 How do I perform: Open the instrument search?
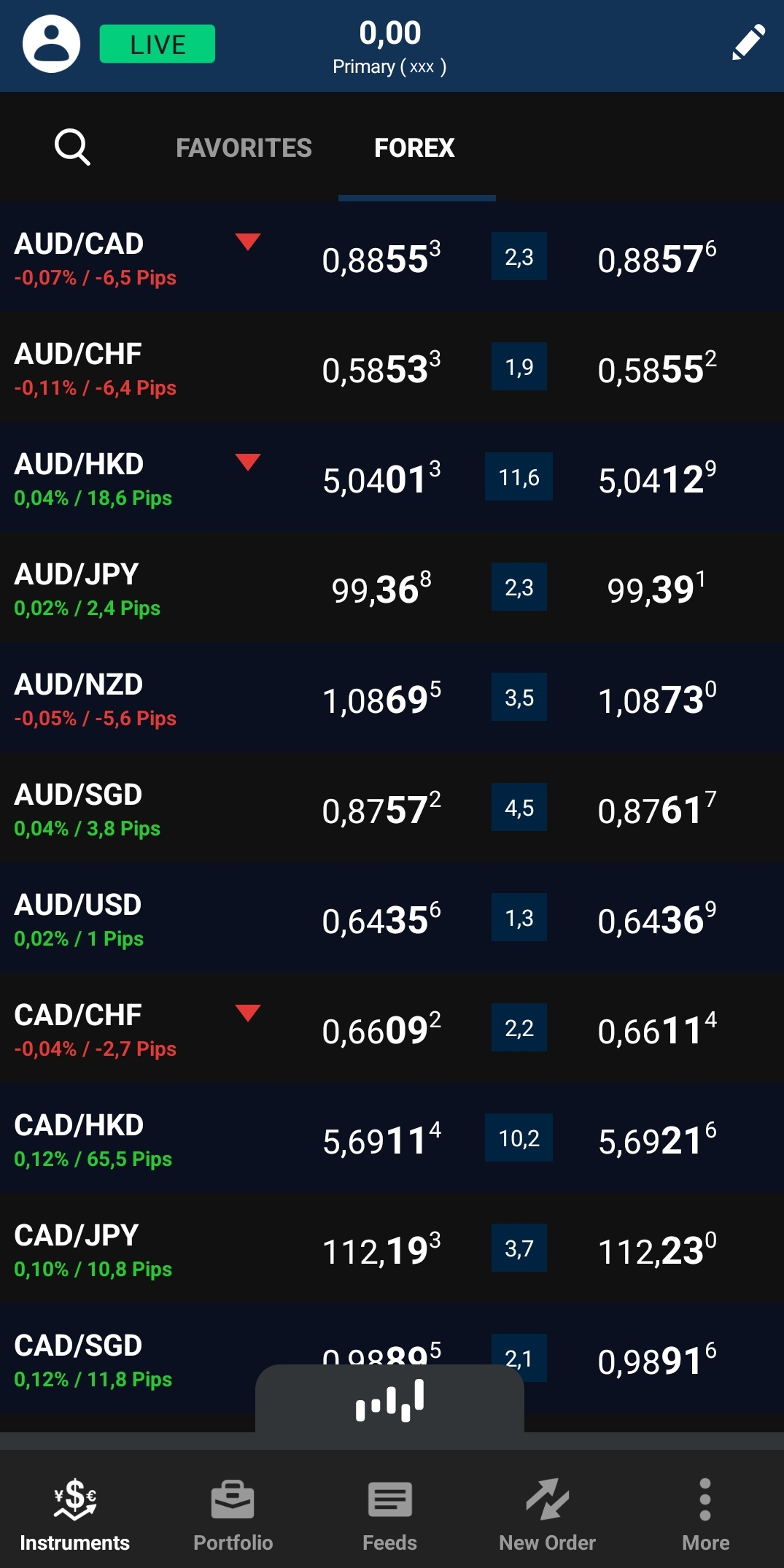point(72,147)
